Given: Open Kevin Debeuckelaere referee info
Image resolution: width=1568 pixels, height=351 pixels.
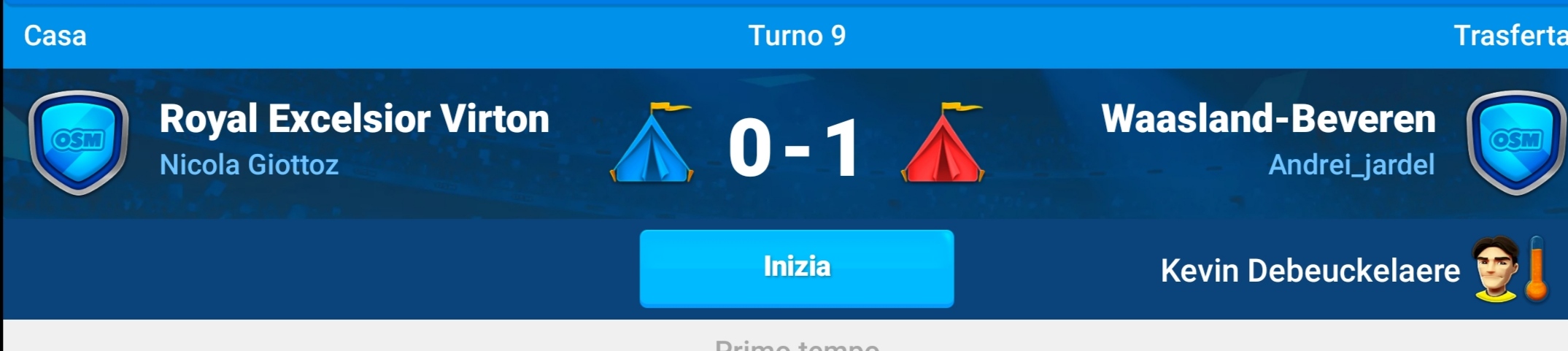Looking at the screenshot, I should [x=1310, y=271].
